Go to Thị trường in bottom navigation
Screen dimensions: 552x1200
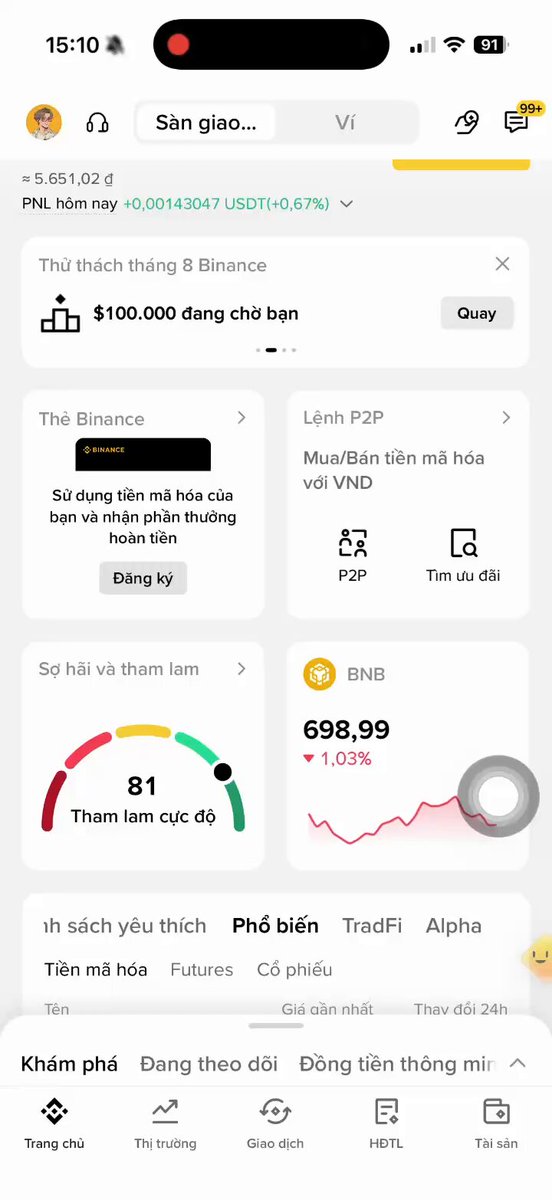(165, 1123)
